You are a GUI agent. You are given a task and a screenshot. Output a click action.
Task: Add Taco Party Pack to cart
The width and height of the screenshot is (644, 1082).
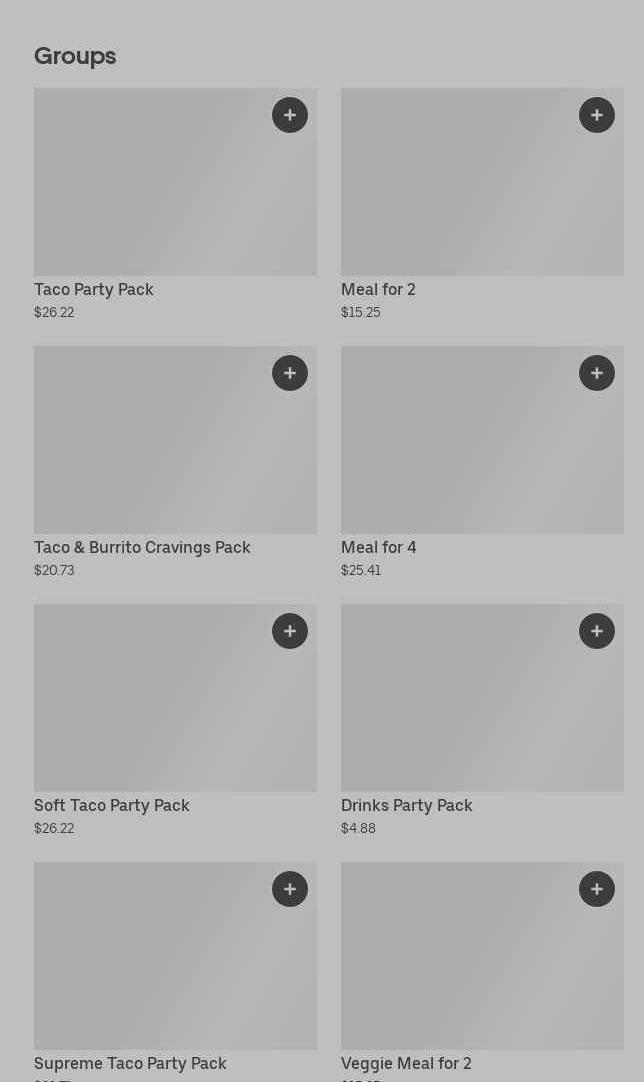[x=290, y=115]
